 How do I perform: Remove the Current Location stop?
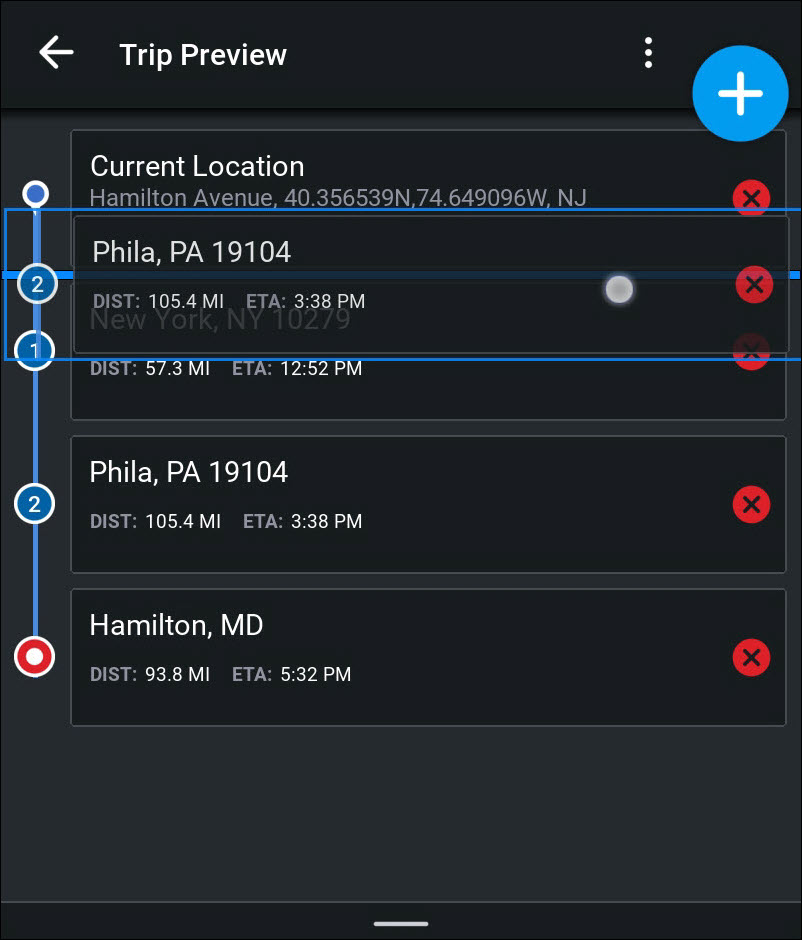[x=751, y=198]
